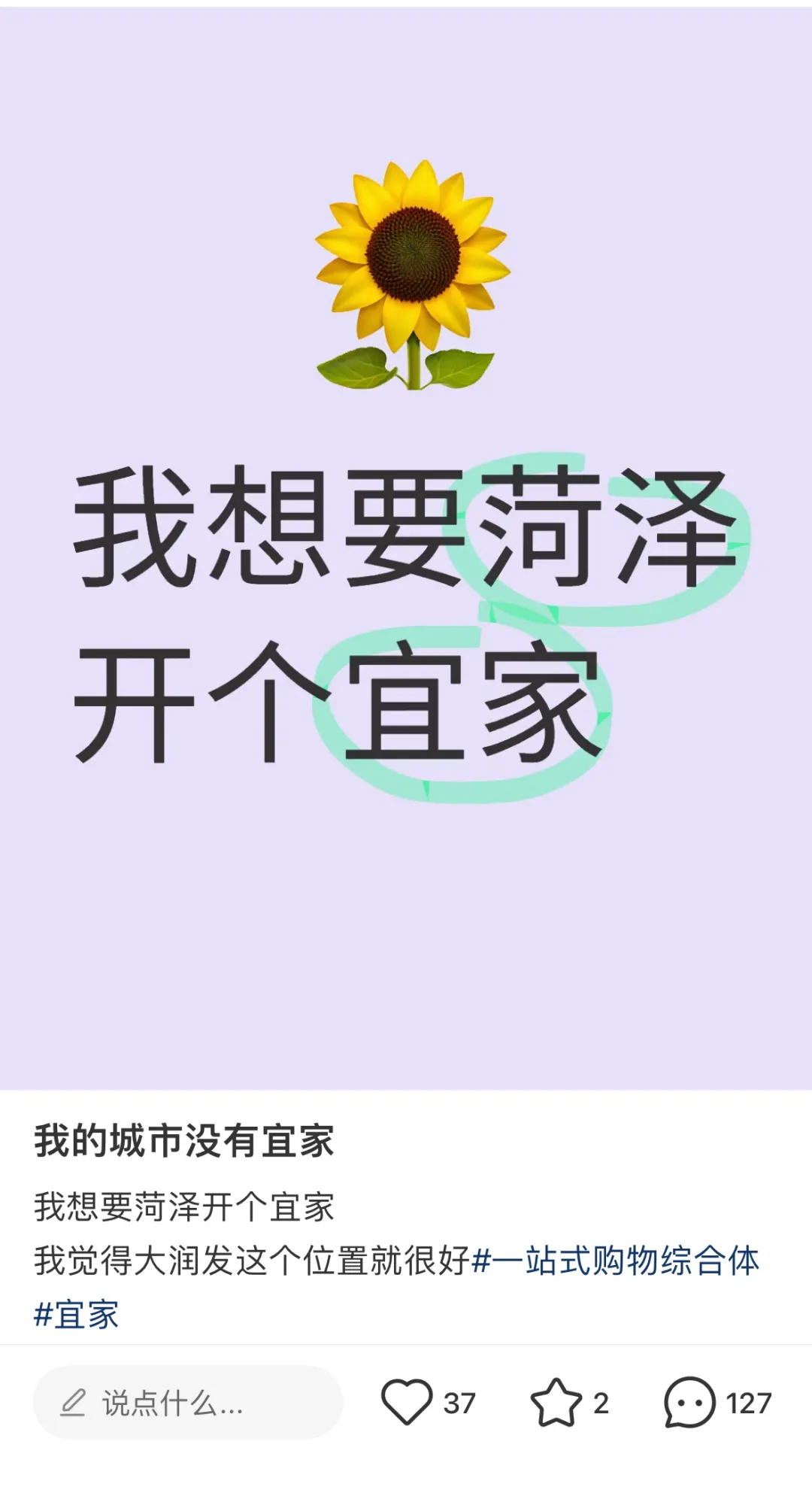Viewport: 812px width, 1487px height.
Task: Bookmark the post with the star icon
Action: 556,1403
